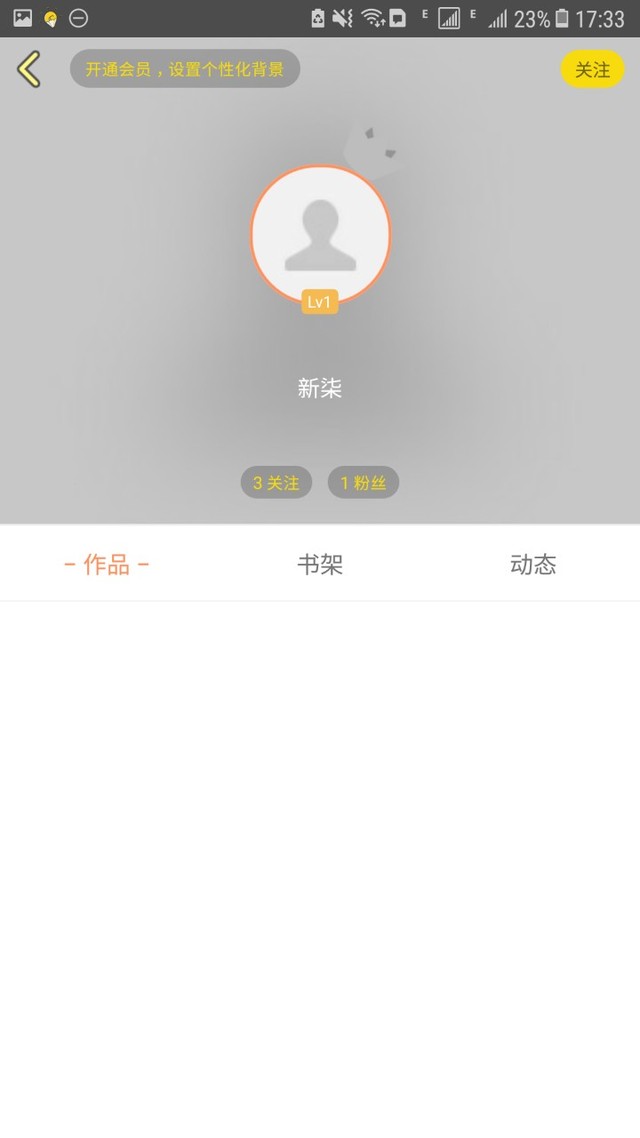Open the profile avatar picture
The image size is (640, 1138).
pos(320,234)
